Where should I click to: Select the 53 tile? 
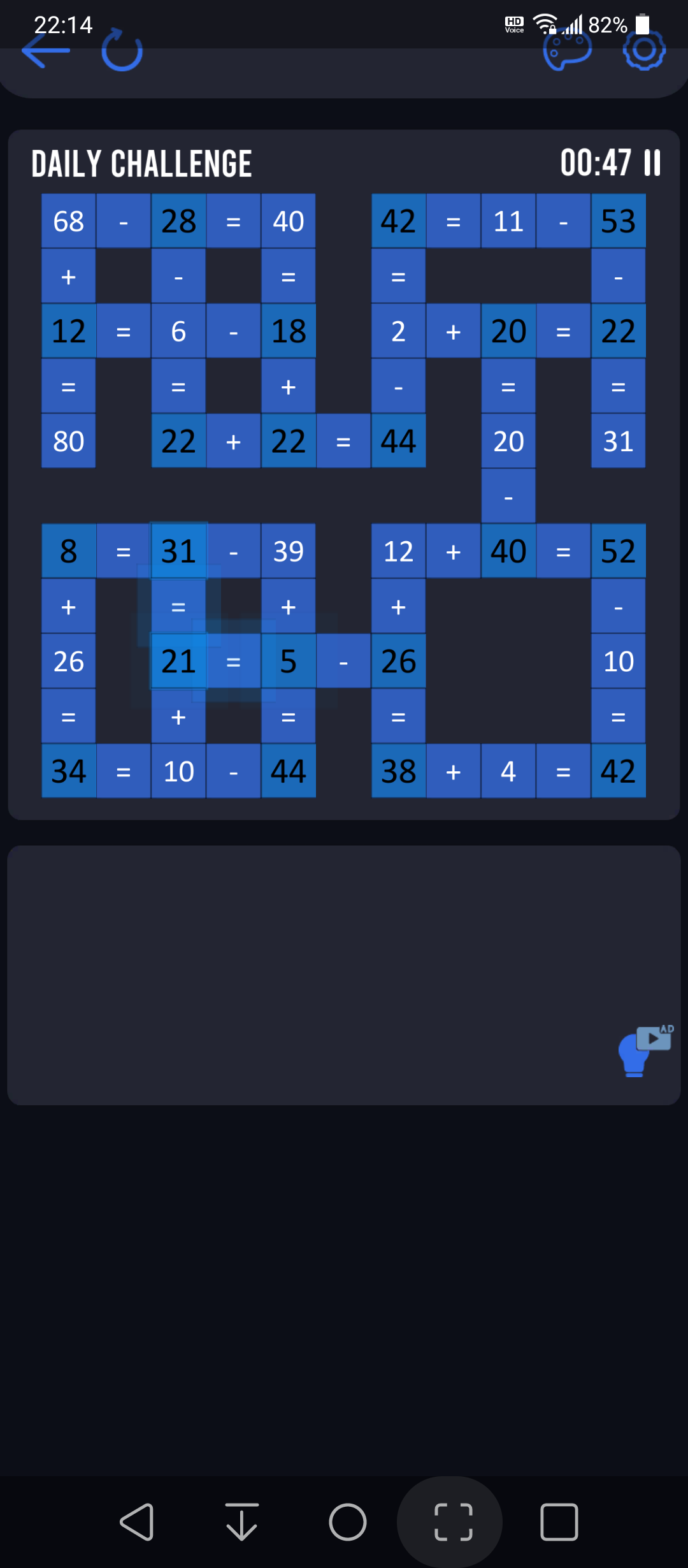pyautogui.click(x=619, y=221)
